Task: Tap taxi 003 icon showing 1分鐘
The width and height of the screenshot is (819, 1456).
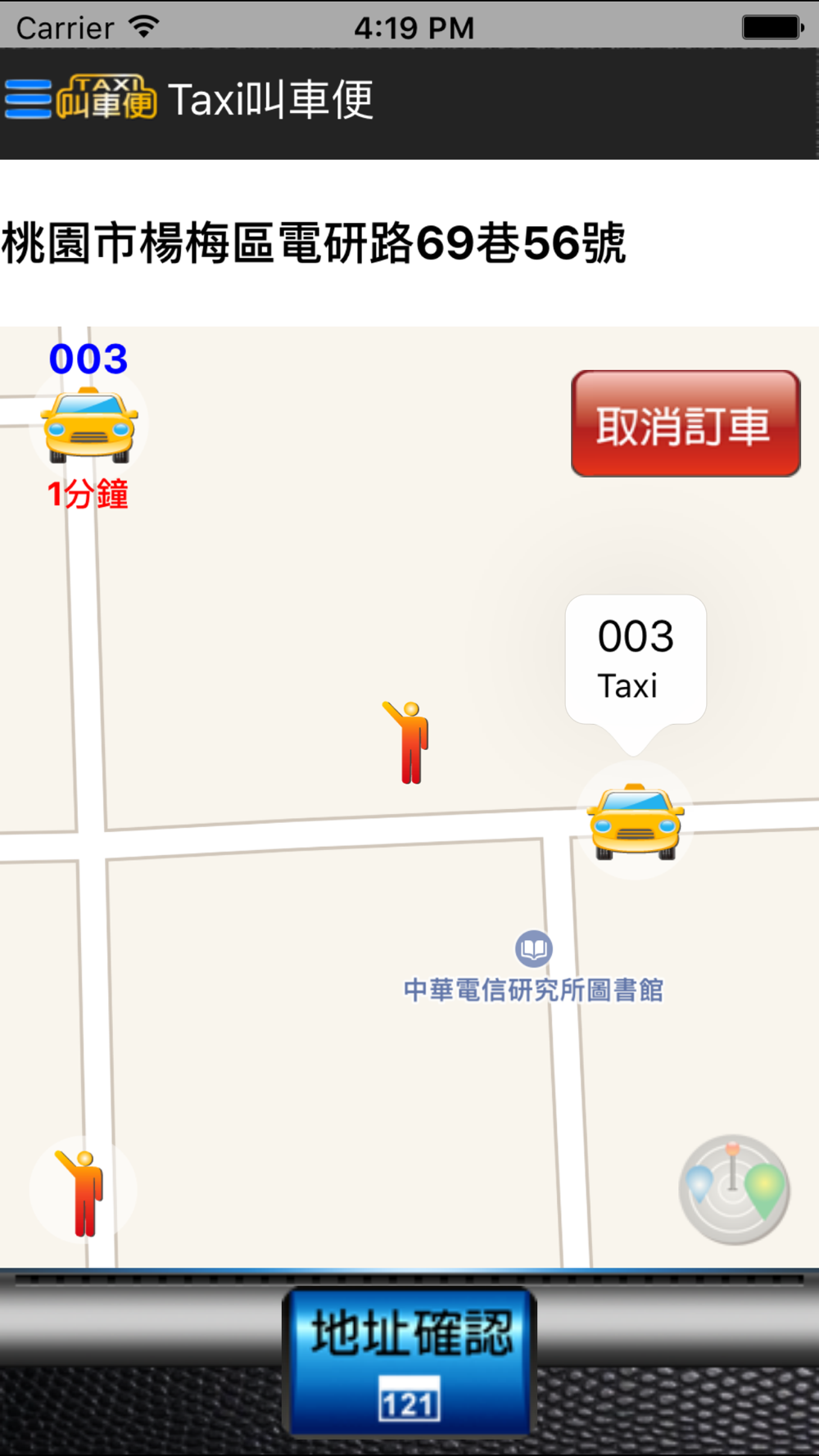Action: [x=89, y=426]
